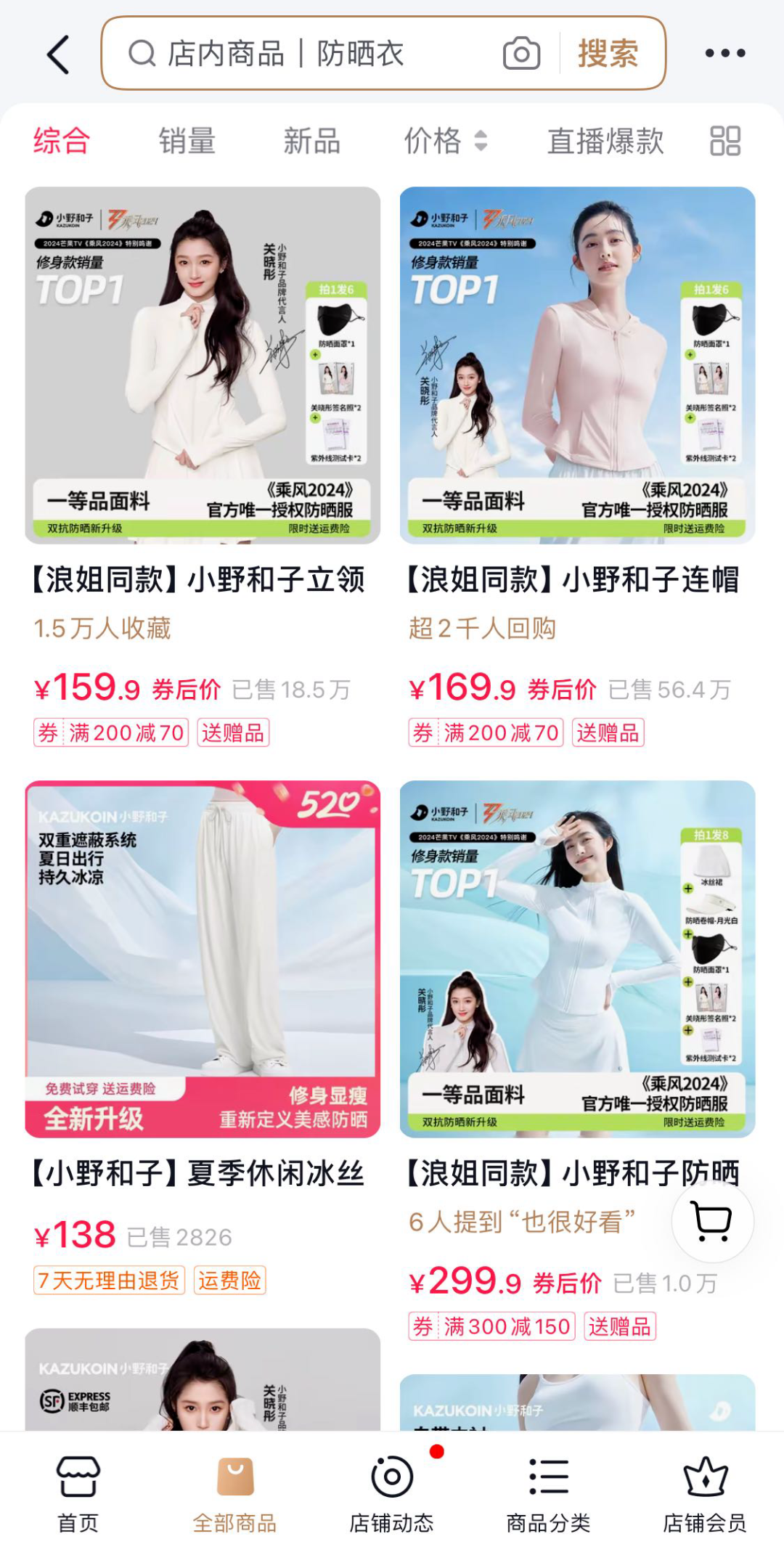Switch to the 新品 tab
Viewport: 784px width, 1568px height.
pyautogui.click(x=311, y=141)
